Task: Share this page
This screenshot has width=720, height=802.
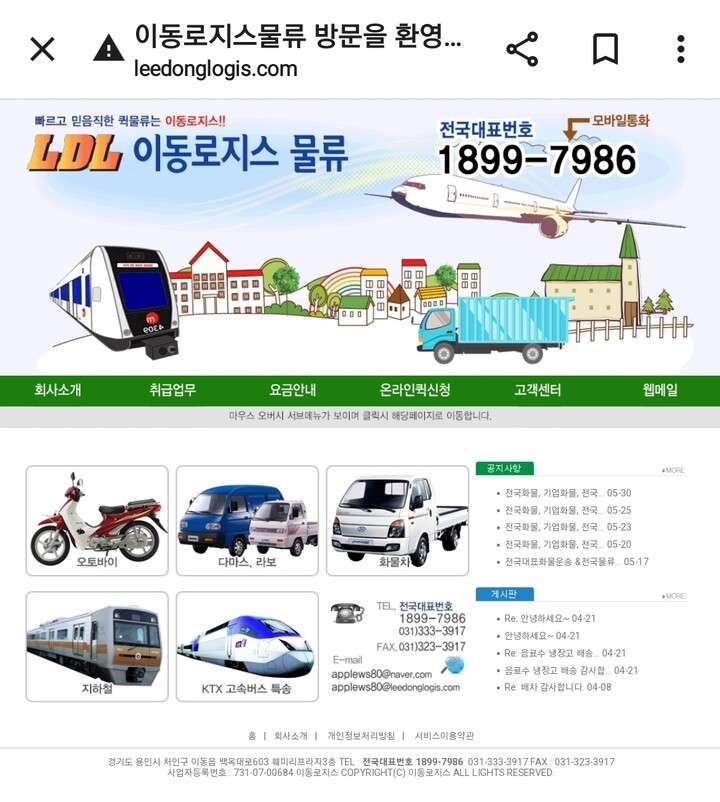Action: point(522,48)
